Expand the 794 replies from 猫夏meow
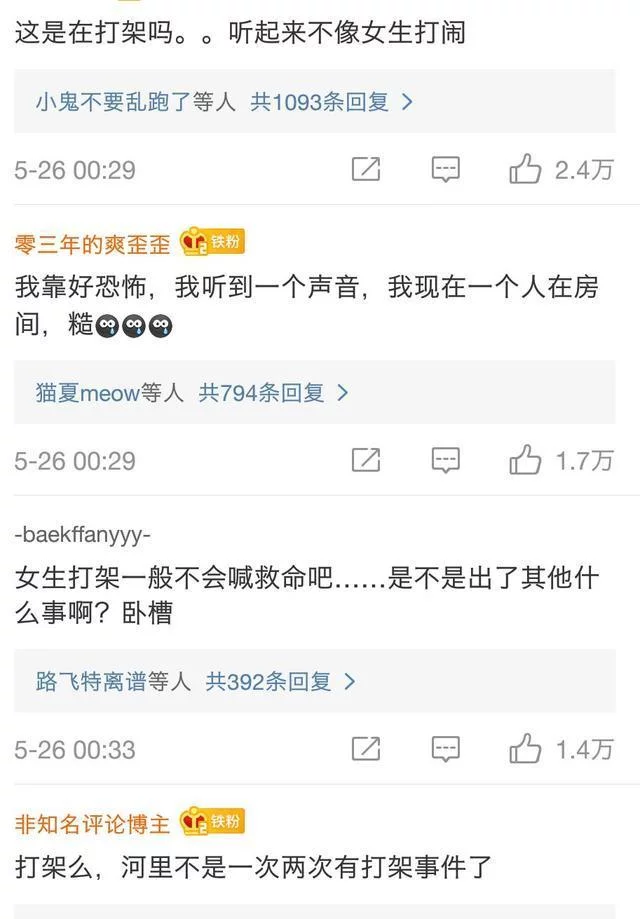 point(192,393)
